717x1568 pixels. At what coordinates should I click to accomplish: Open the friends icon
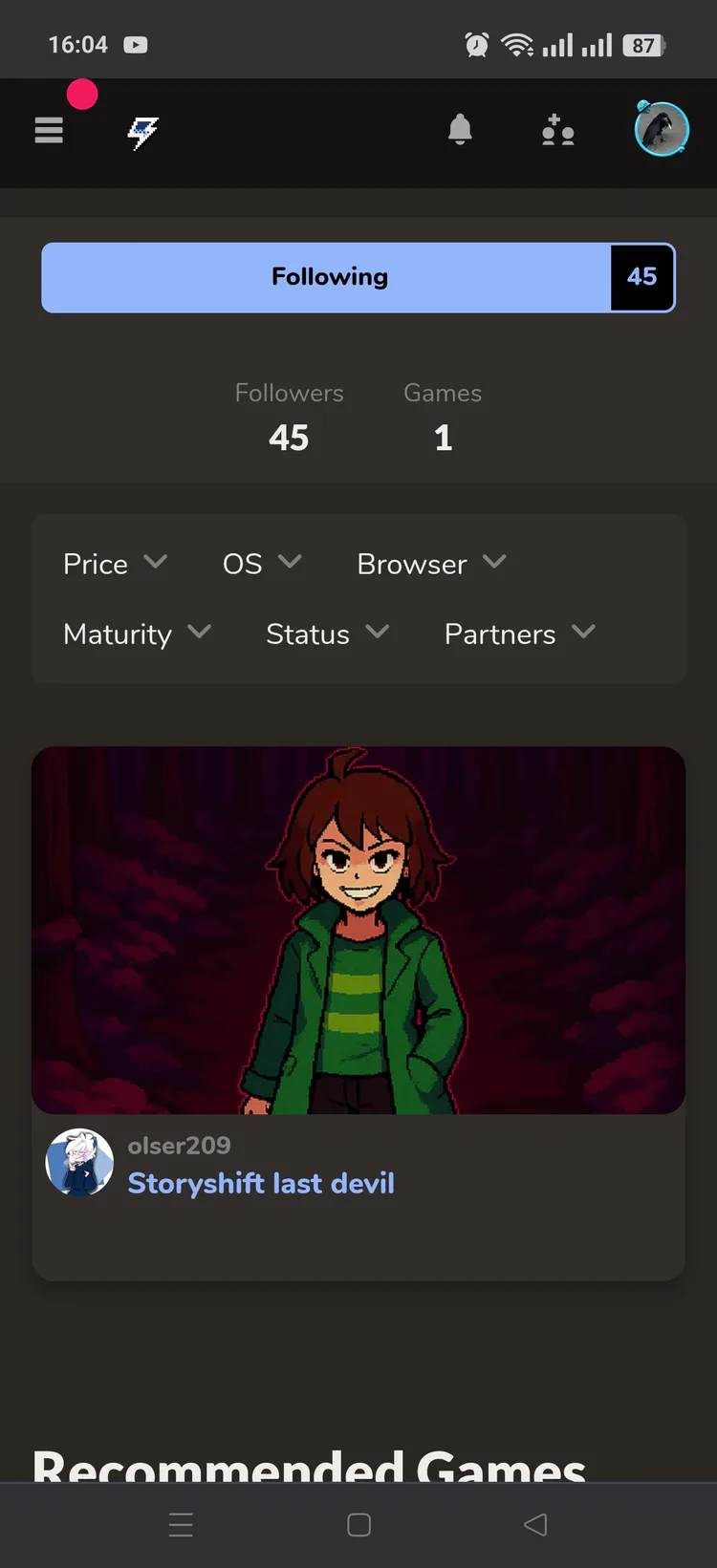coord(557,130)
